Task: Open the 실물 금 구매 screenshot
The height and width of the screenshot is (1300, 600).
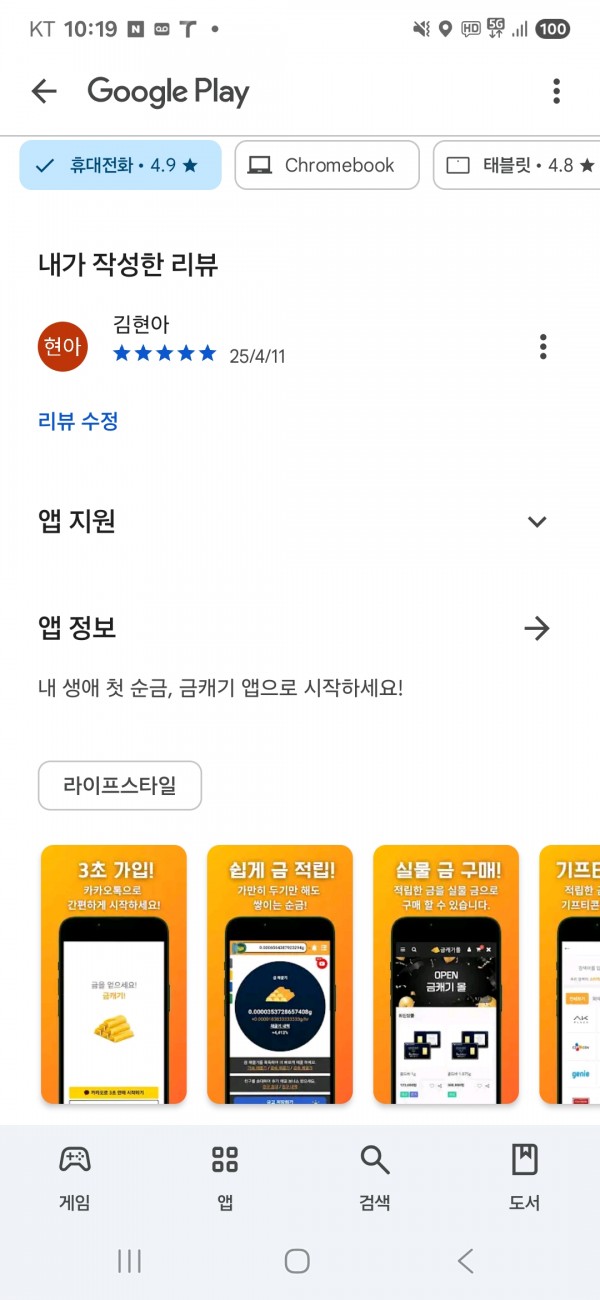Action: pos(446,974)
